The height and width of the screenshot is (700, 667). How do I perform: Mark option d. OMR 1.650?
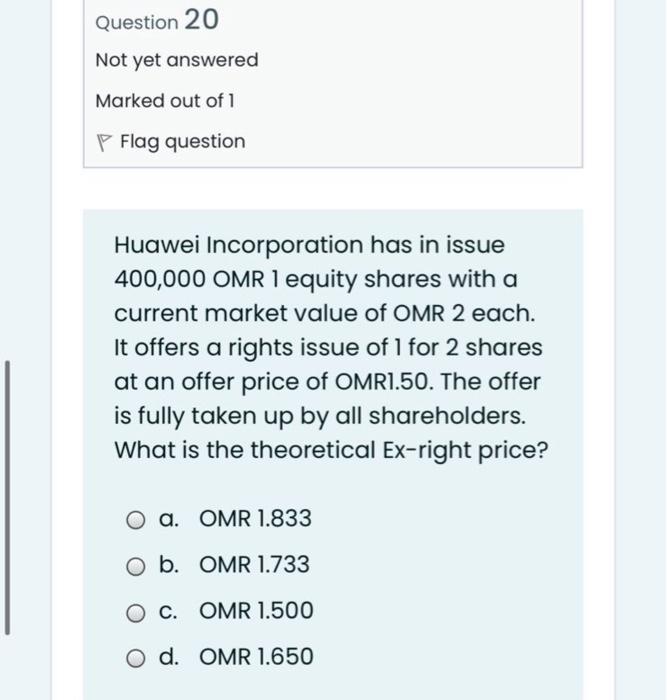(x=136, y=658)
